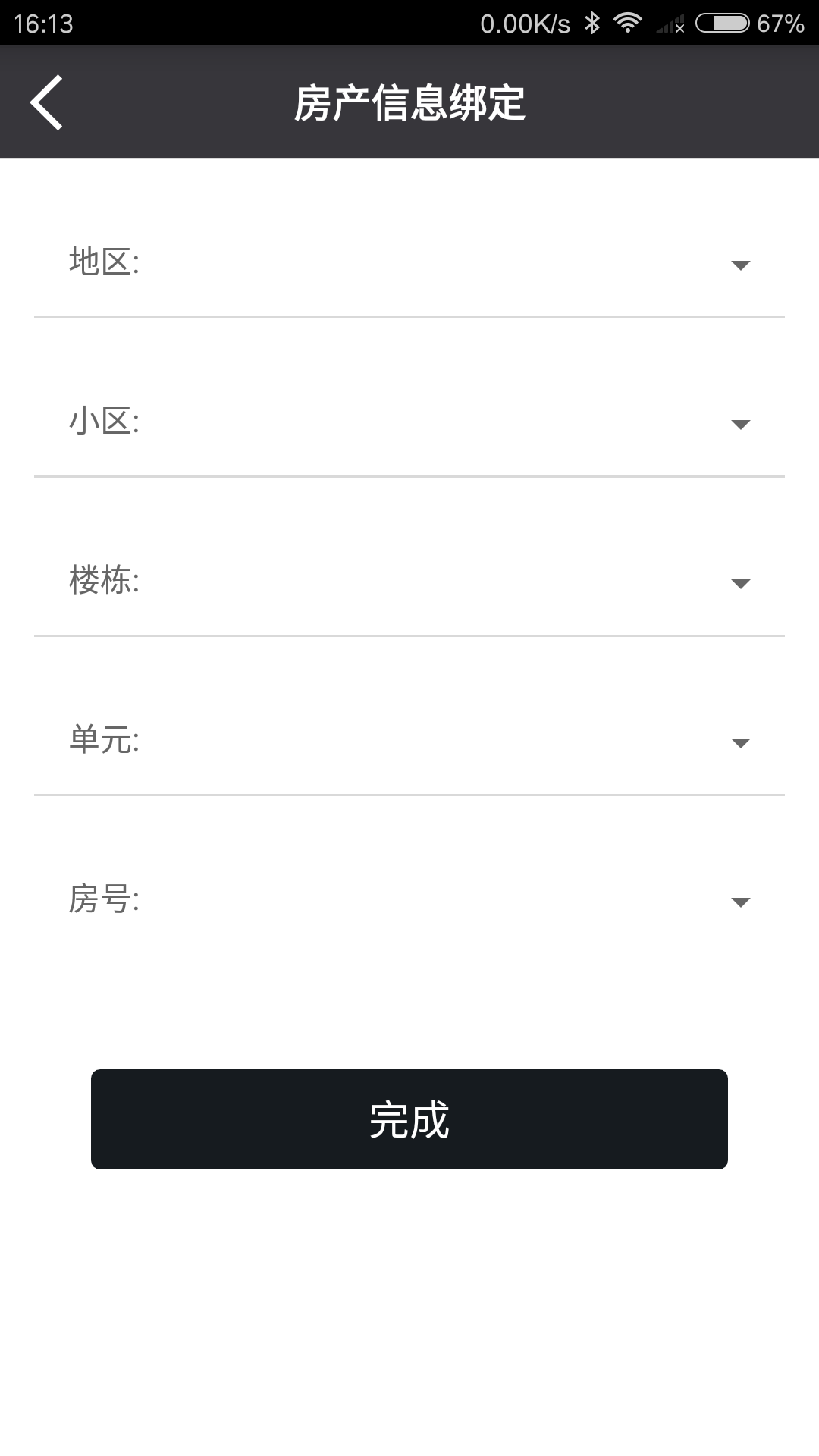819x1456 pixels.
Task: Expand the 小区 selector
Action: click(409, 422)
